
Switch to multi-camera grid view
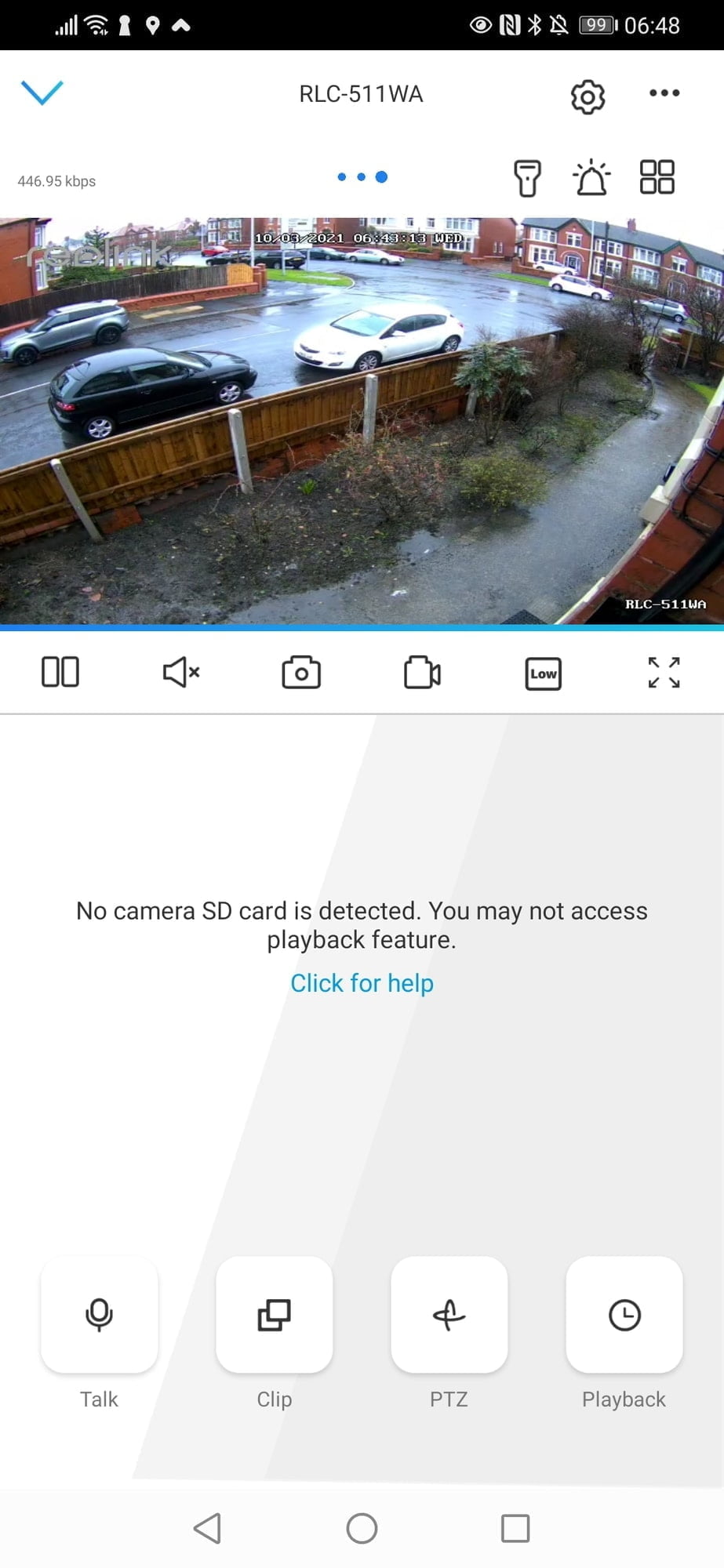657,177
